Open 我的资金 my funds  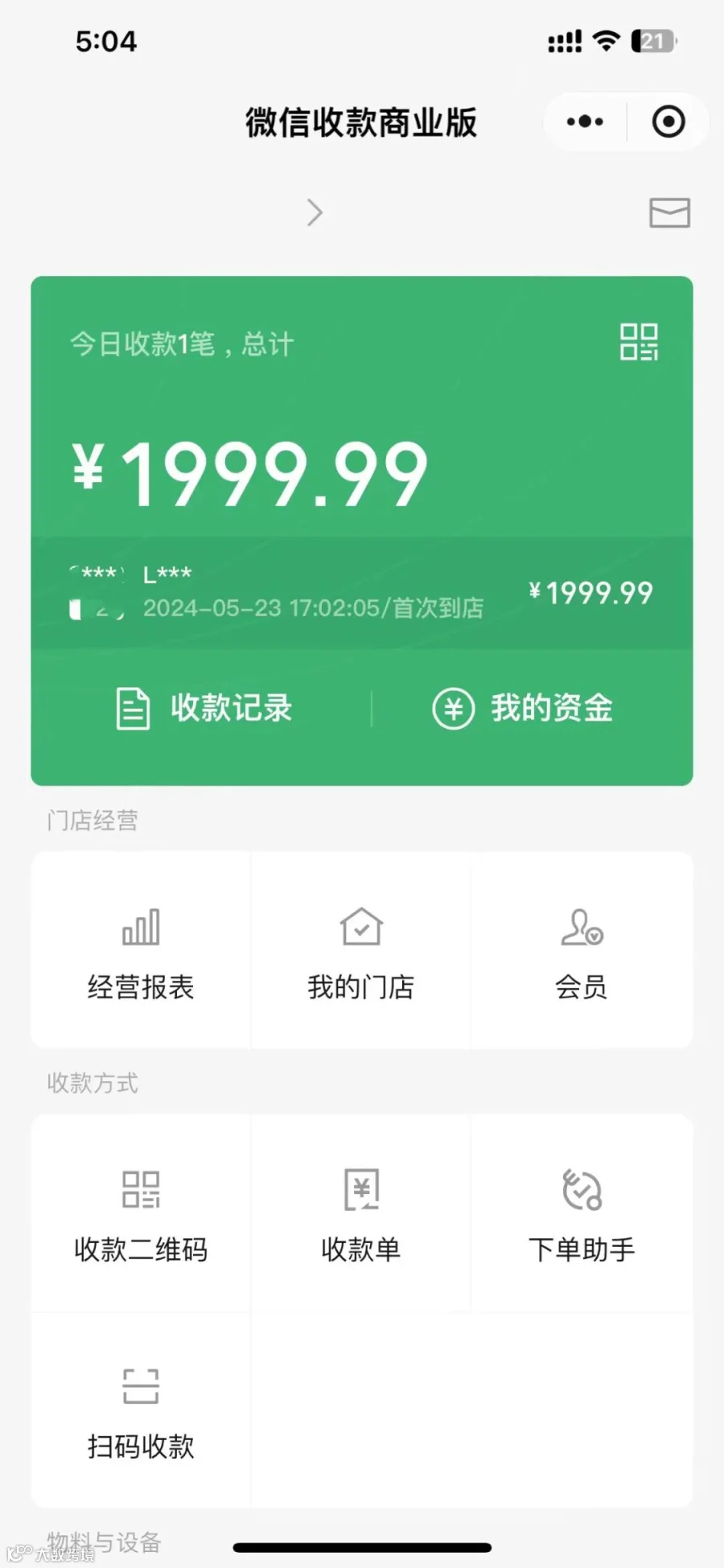click(x=523, y=708)
